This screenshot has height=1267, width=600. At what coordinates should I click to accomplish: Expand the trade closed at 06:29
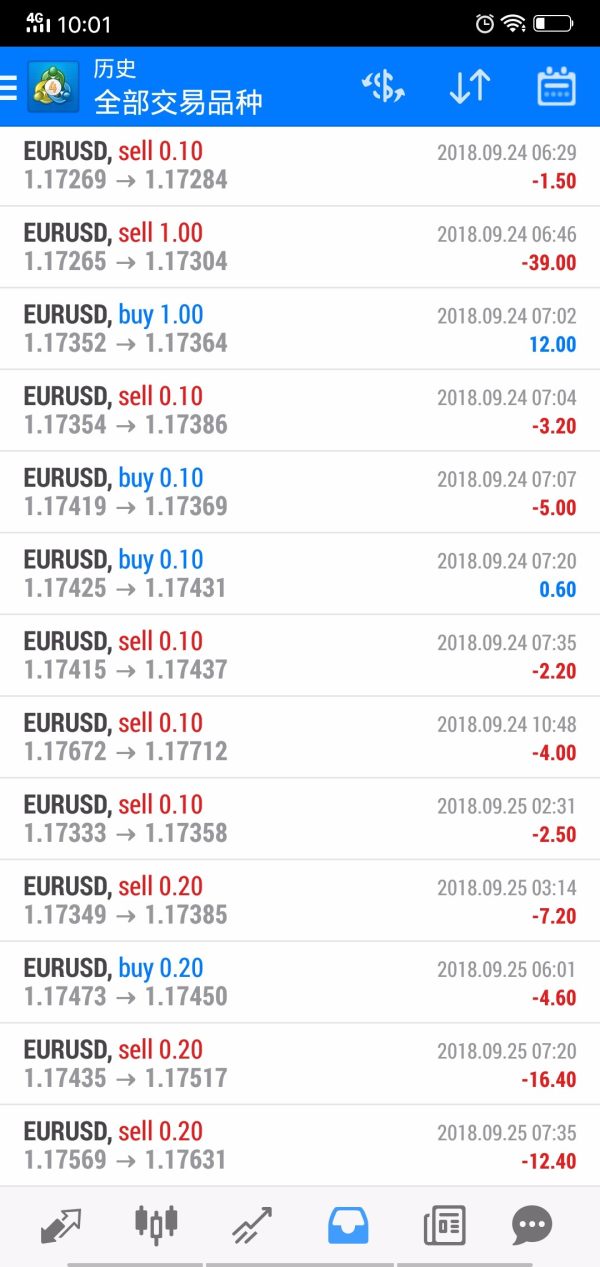click(300, 166)
